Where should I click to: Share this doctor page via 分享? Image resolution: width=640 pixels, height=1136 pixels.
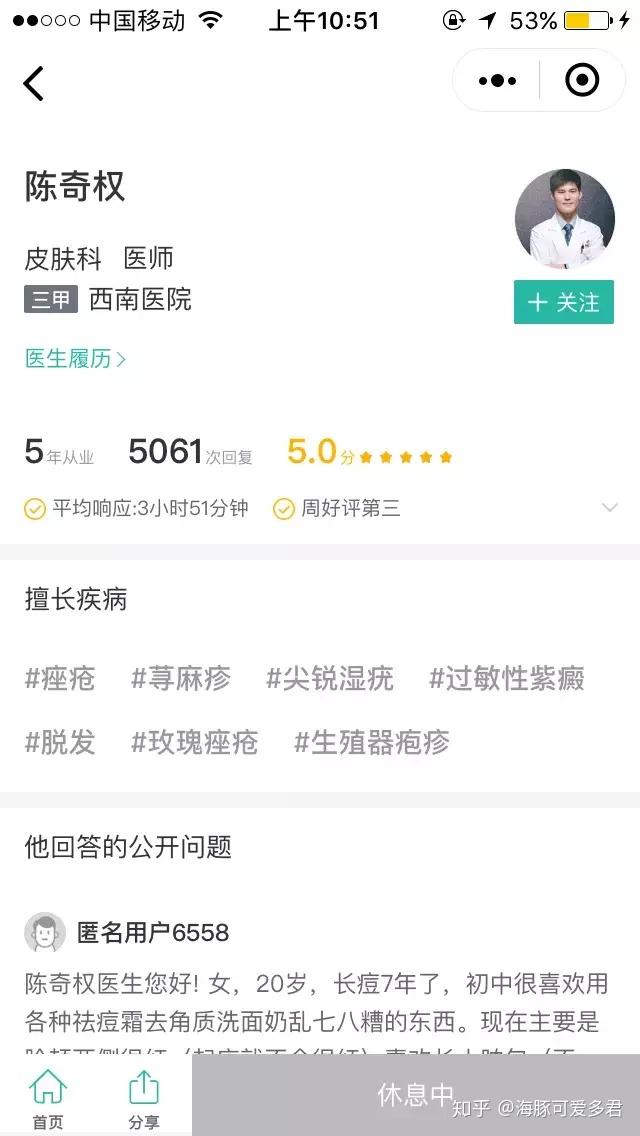click(x=144, y=1098)
